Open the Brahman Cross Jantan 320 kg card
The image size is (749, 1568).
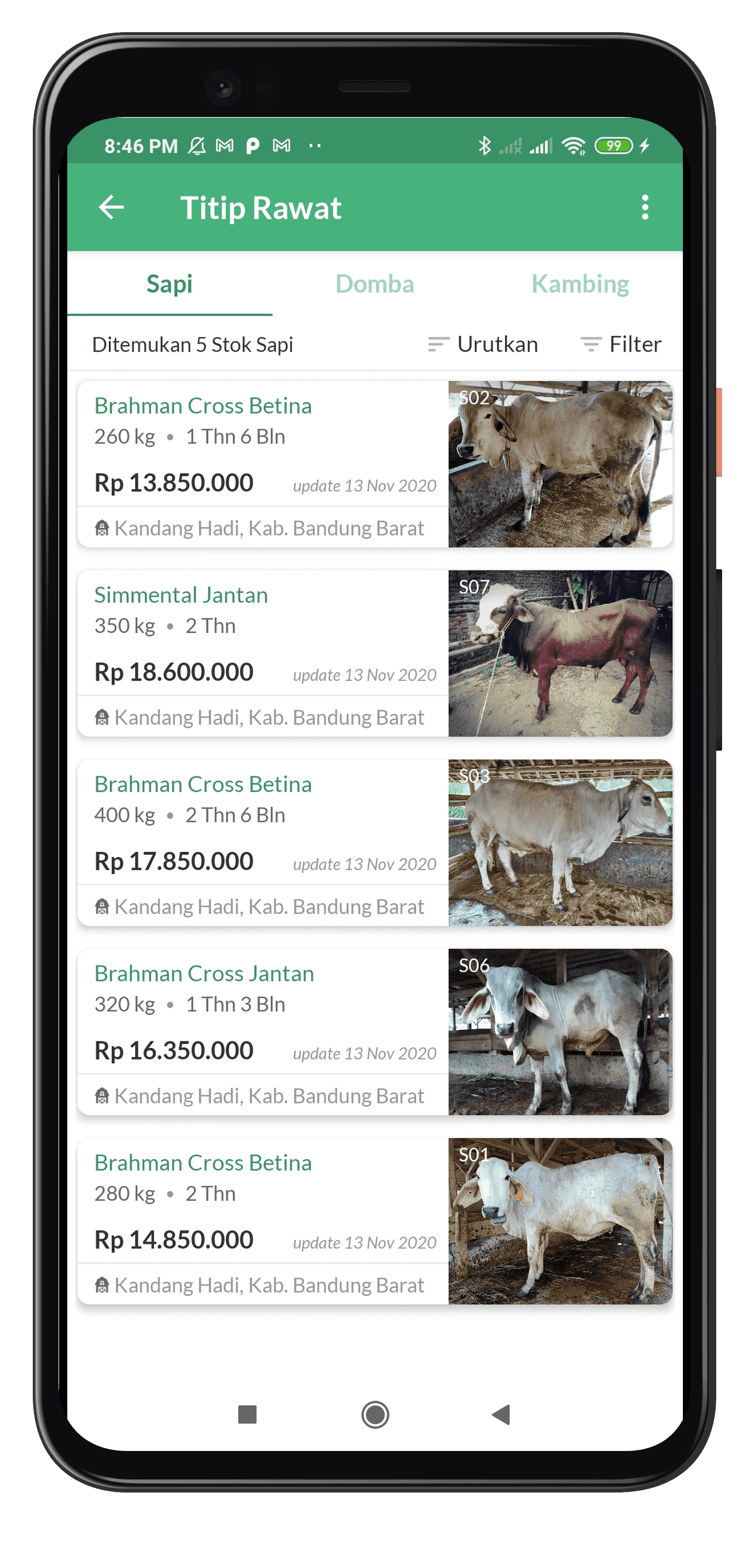pyautogui.click(x=375, y=1032)
